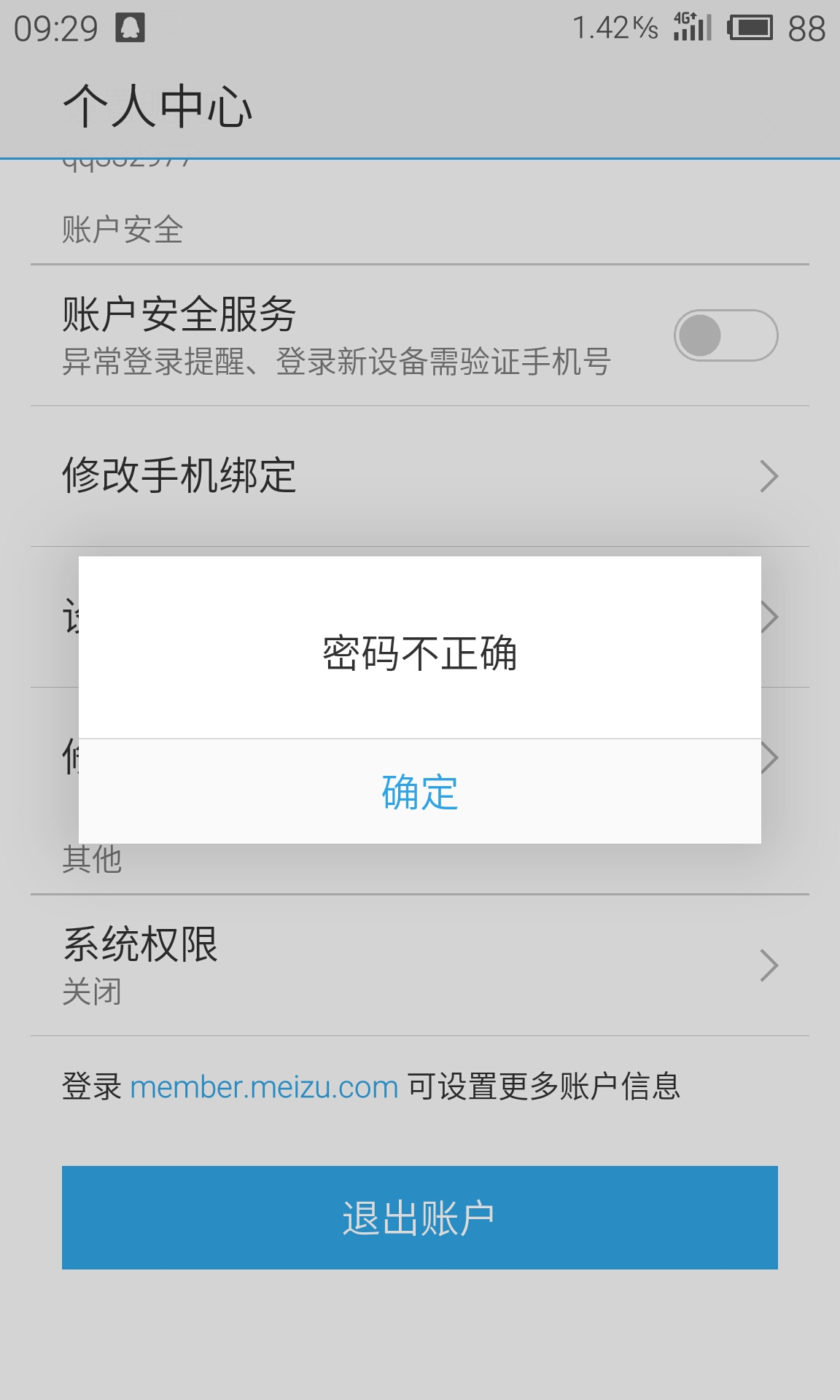Open 修改手机绑定 settings
Image resolution: width=840 pixels, height=1400 pixels.
pos(419,476)
